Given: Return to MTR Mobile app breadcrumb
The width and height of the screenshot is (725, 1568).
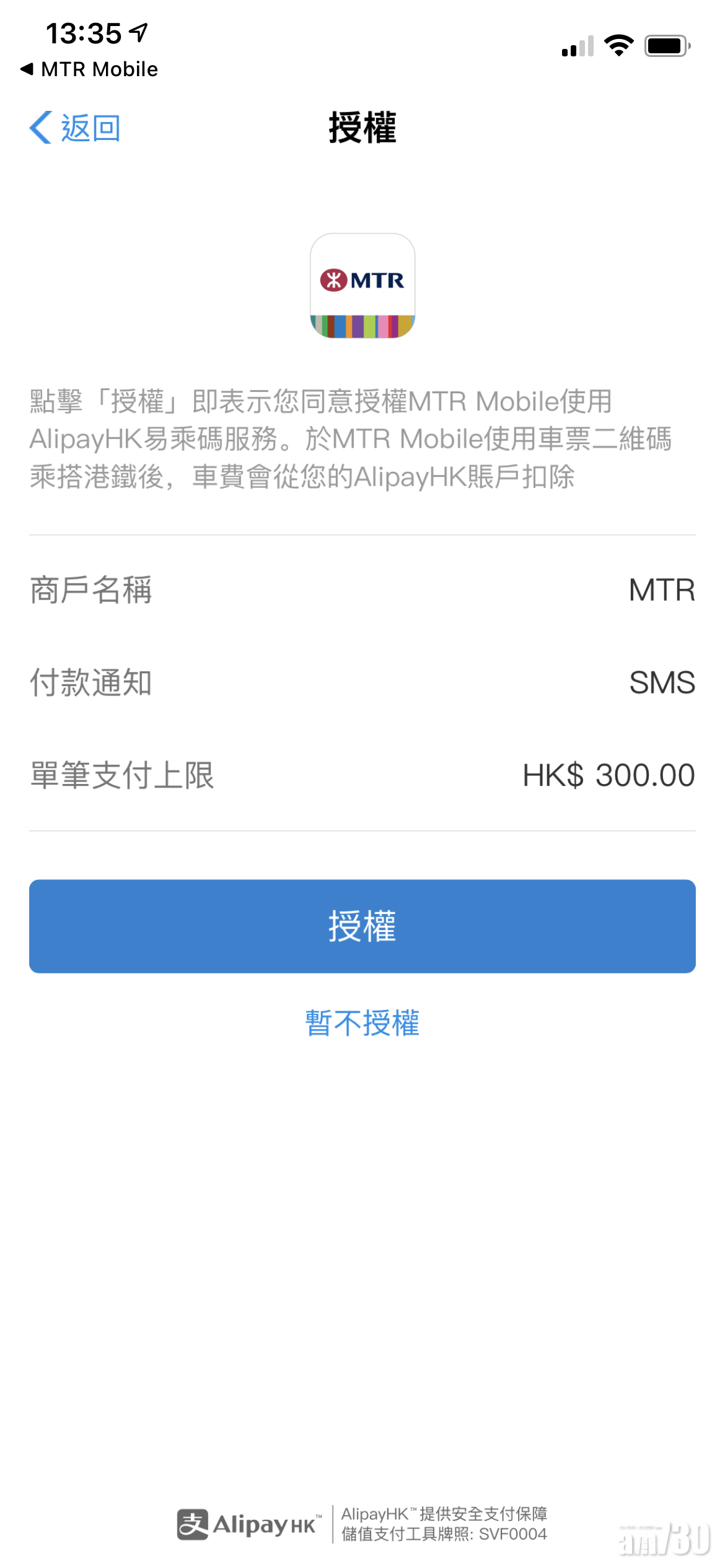Looking at the screenshot, I should pos(89,69).
